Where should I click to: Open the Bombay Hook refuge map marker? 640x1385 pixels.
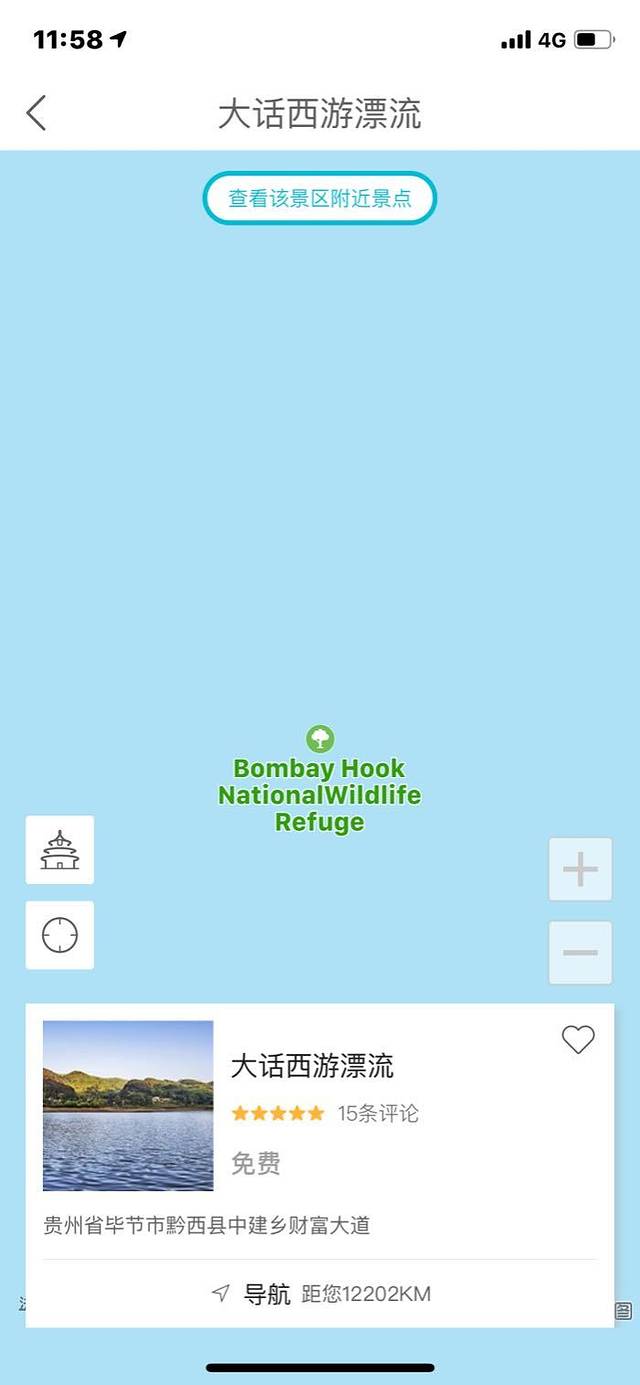click(320, 740)
